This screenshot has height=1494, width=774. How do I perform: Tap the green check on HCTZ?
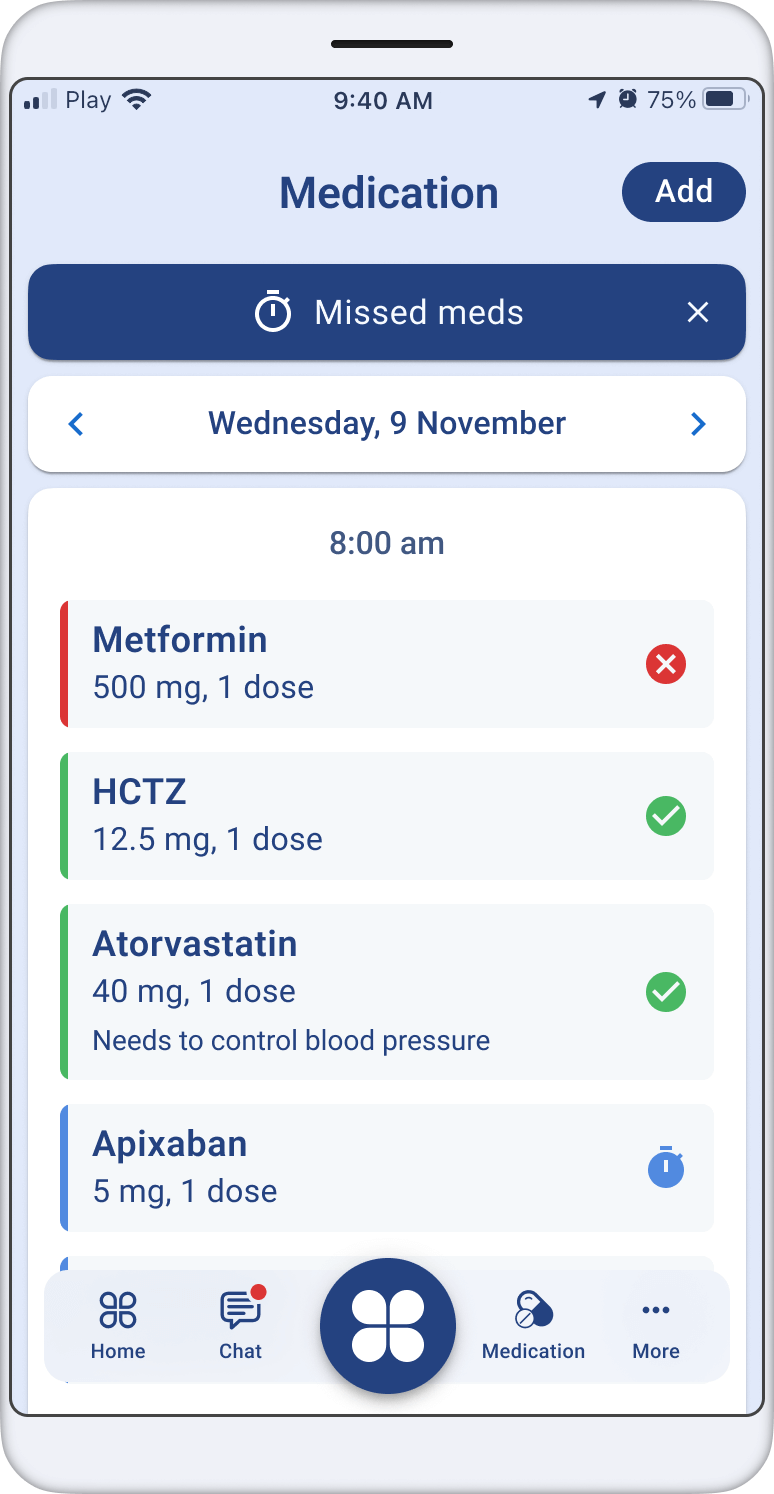(666, 816)
